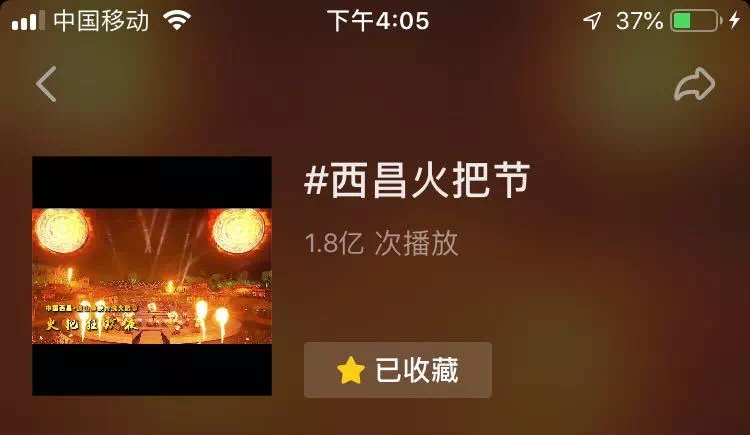
Task: Share the 西昌火把节 topic
Action: 694,85
